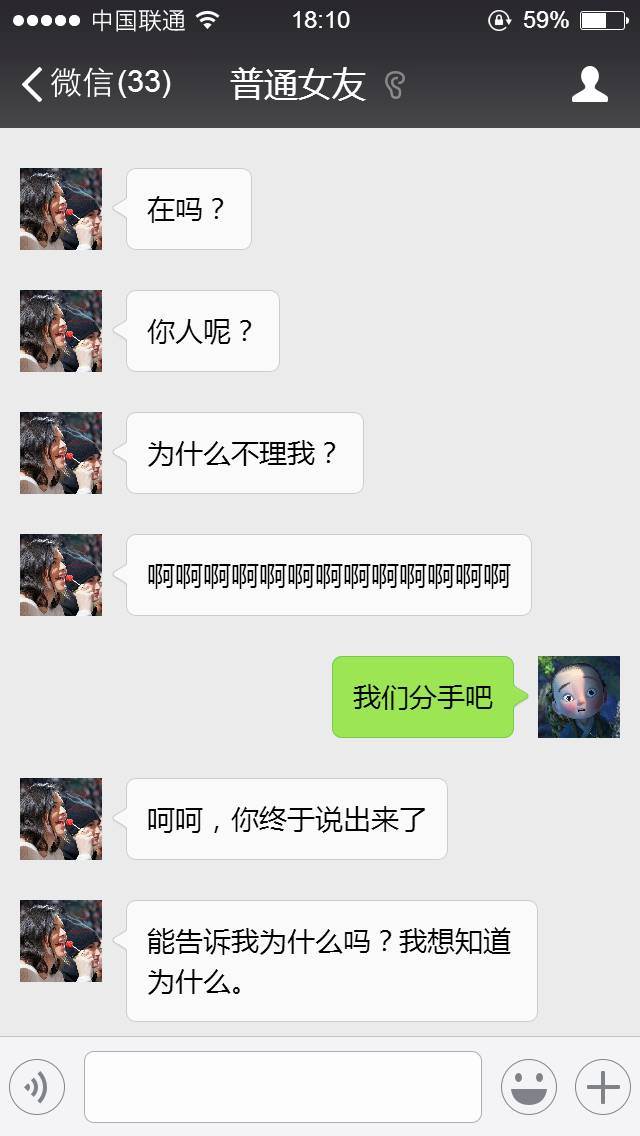Go back to the 微信 chat list
The width and height of the screenshot is (640, 1136).
(x=95, y=84)
